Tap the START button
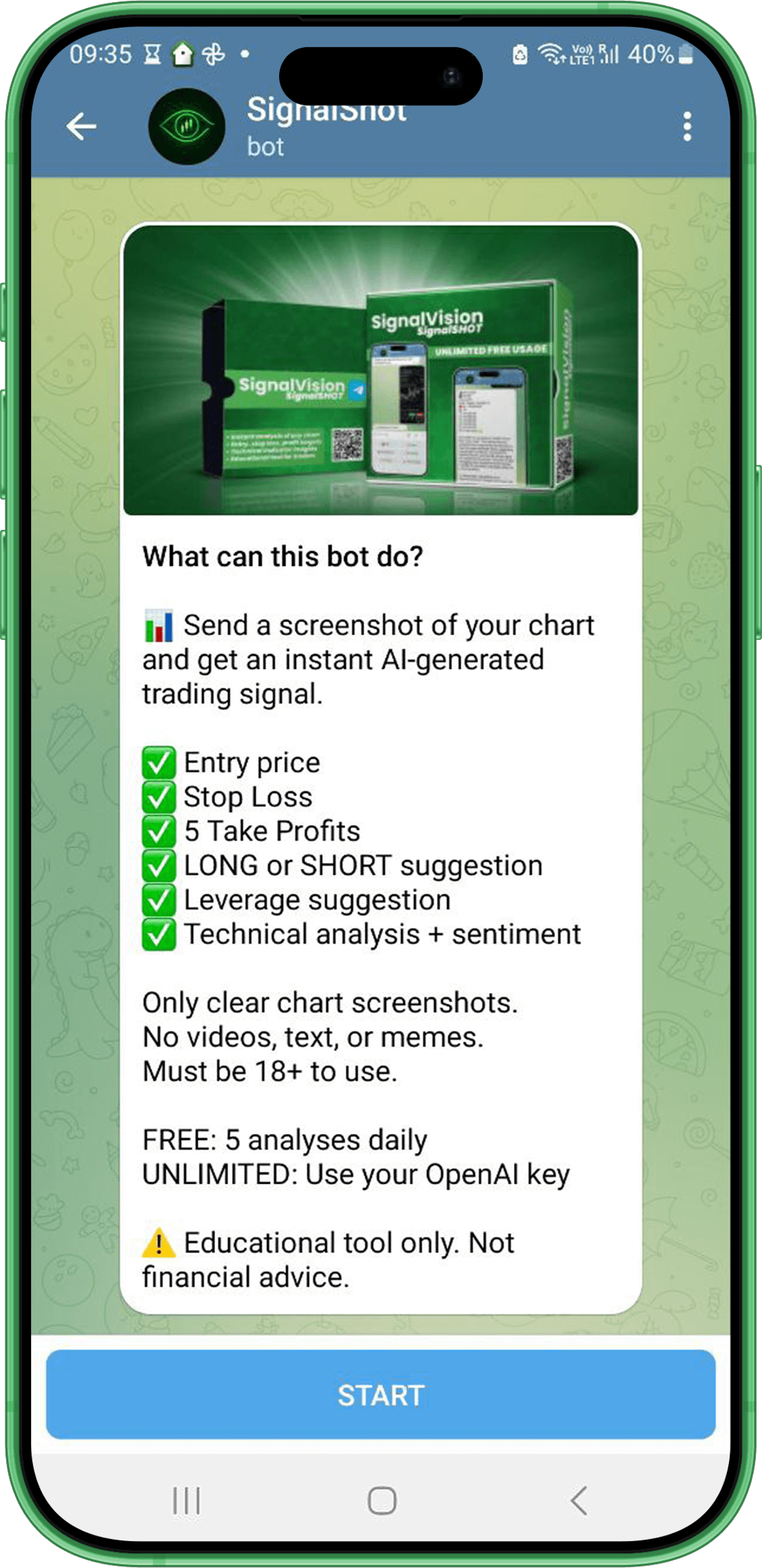 [x=380, y=1395]
